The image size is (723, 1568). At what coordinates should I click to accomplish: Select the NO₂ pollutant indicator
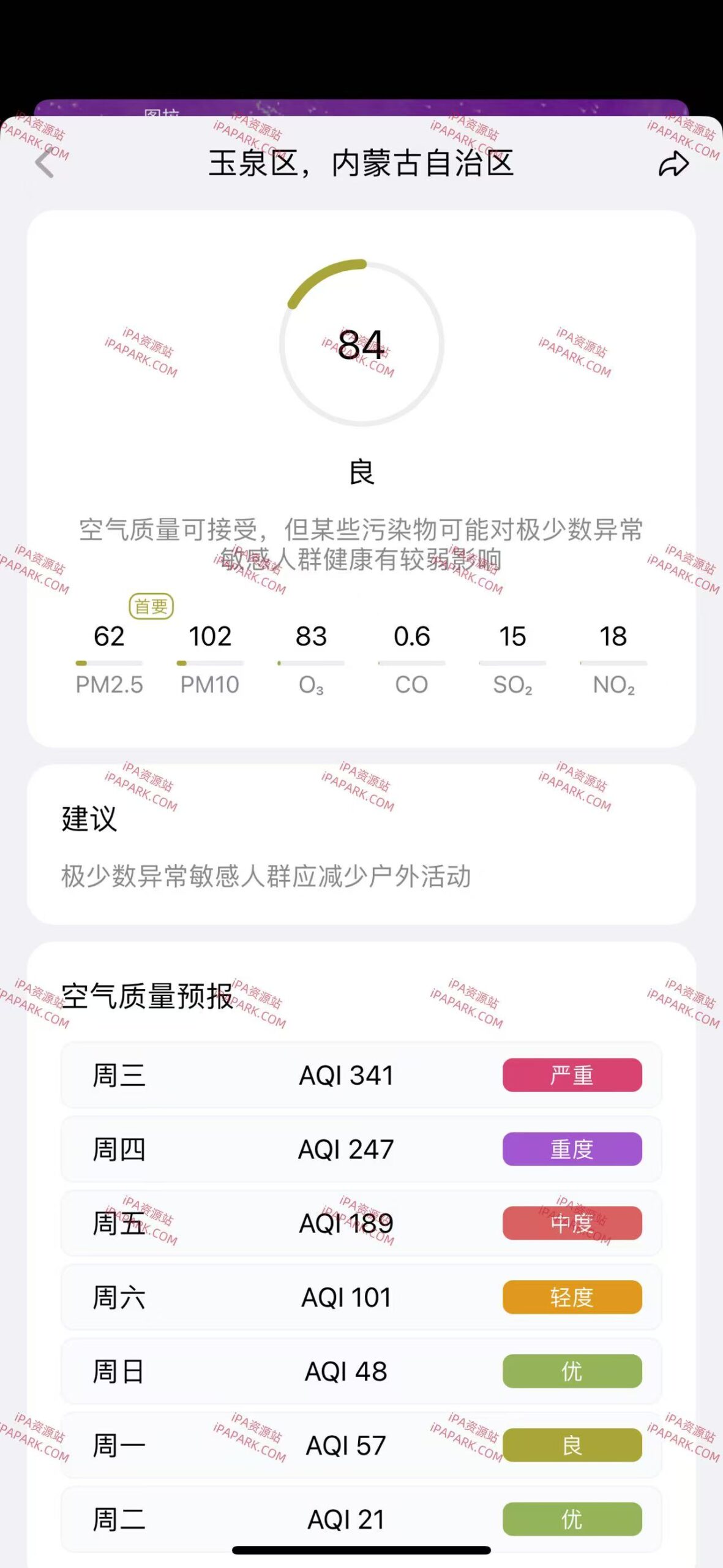click(612, 658)
